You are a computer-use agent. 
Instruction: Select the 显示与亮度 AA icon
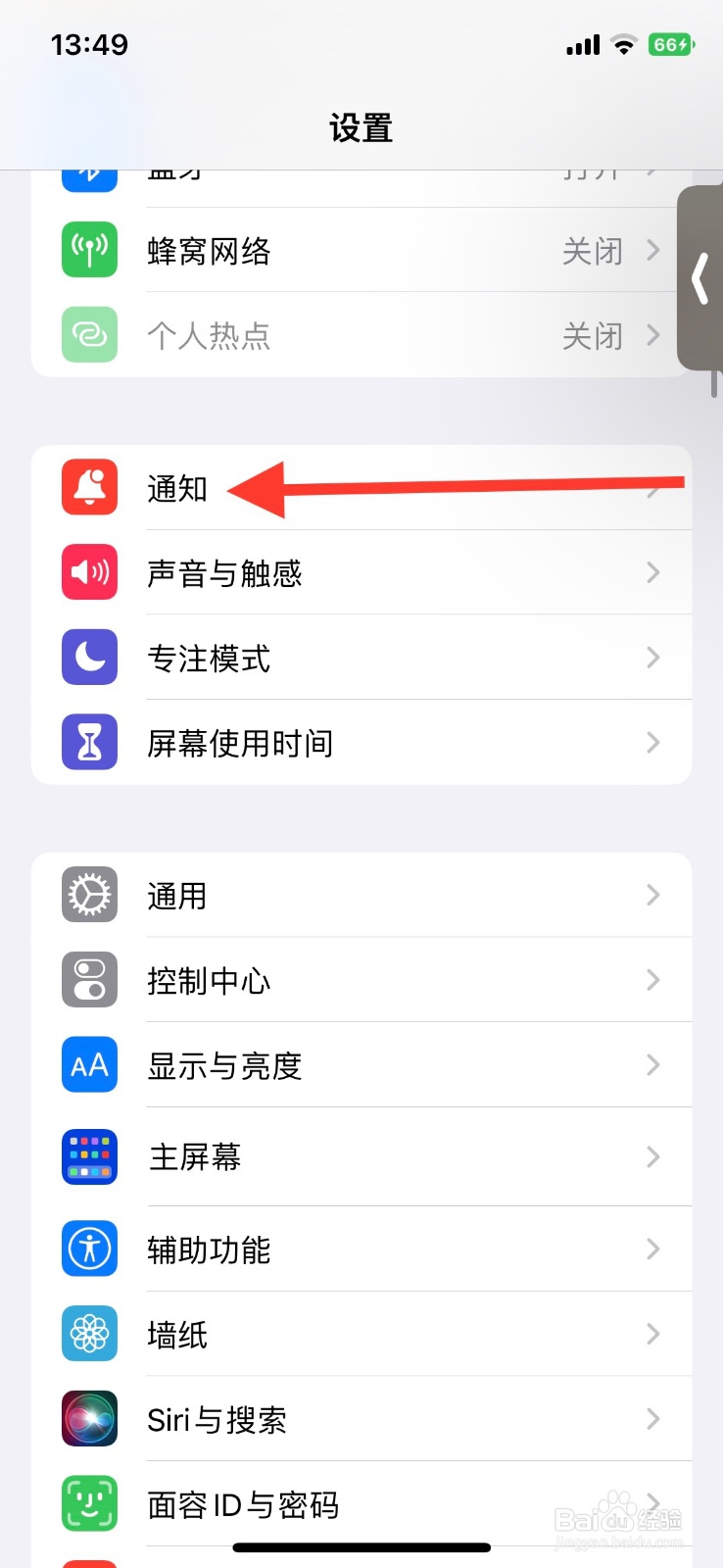coord(89,1065)
